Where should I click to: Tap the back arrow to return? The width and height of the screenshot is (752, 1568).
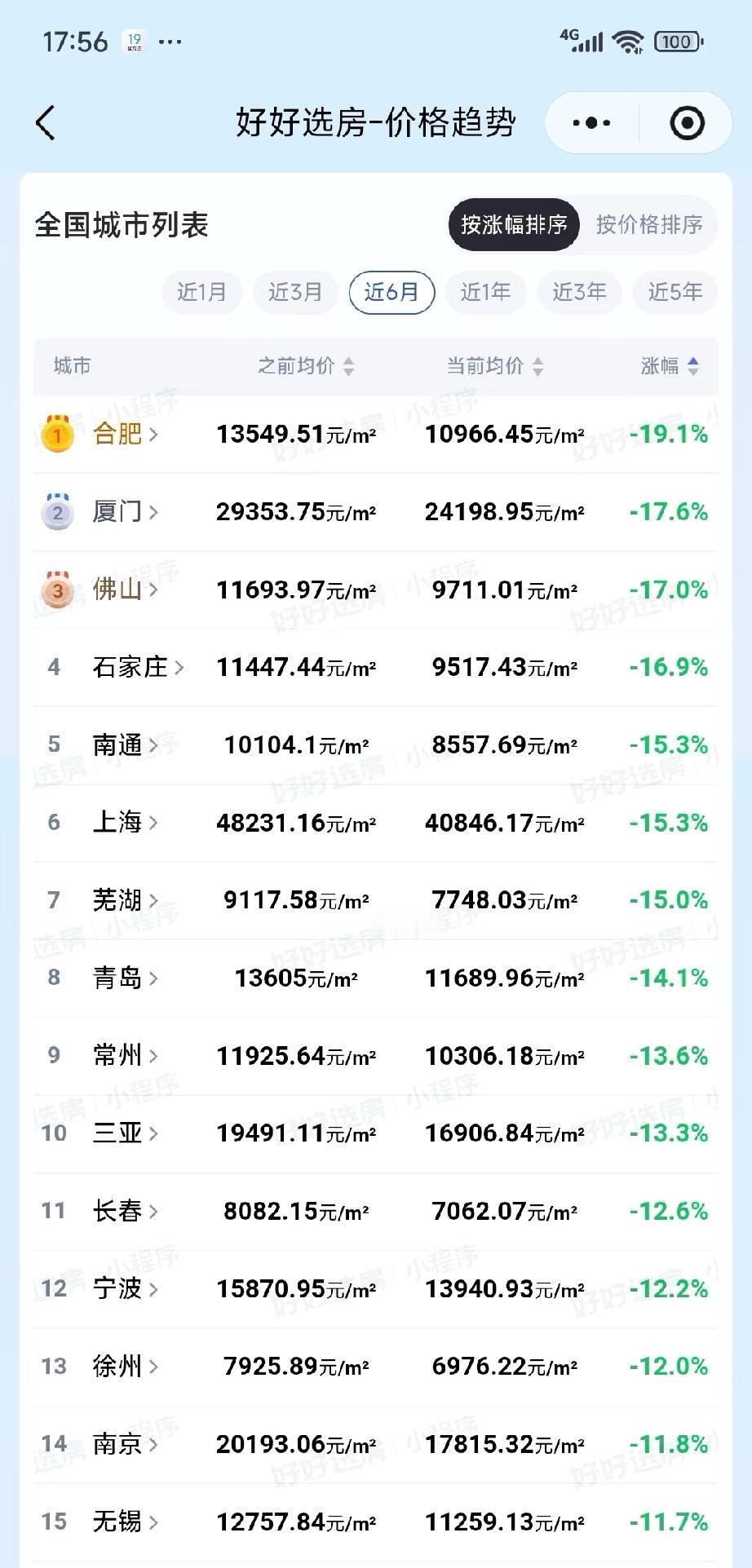pyautogui.click(x=45, y=123)
